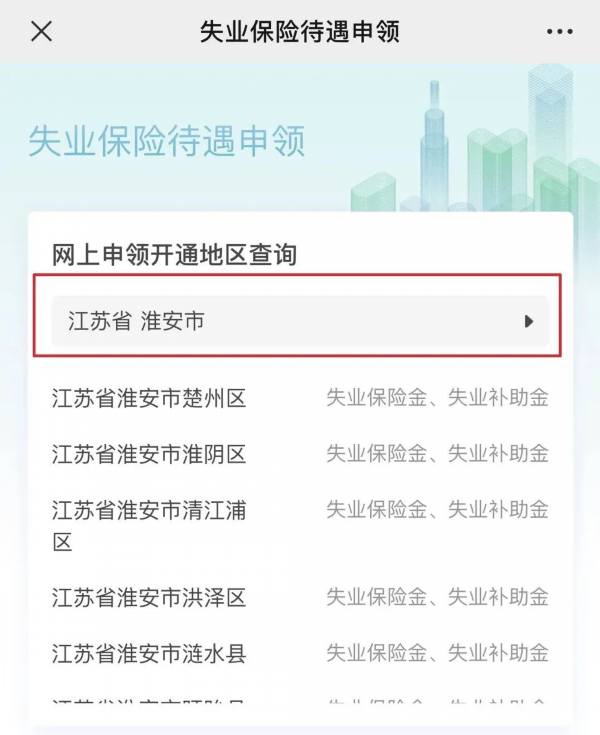Image resolution: width=600 pixels, height=735 pixels.
Task: Close the unemployment insurance page
Action: [41, 32]
